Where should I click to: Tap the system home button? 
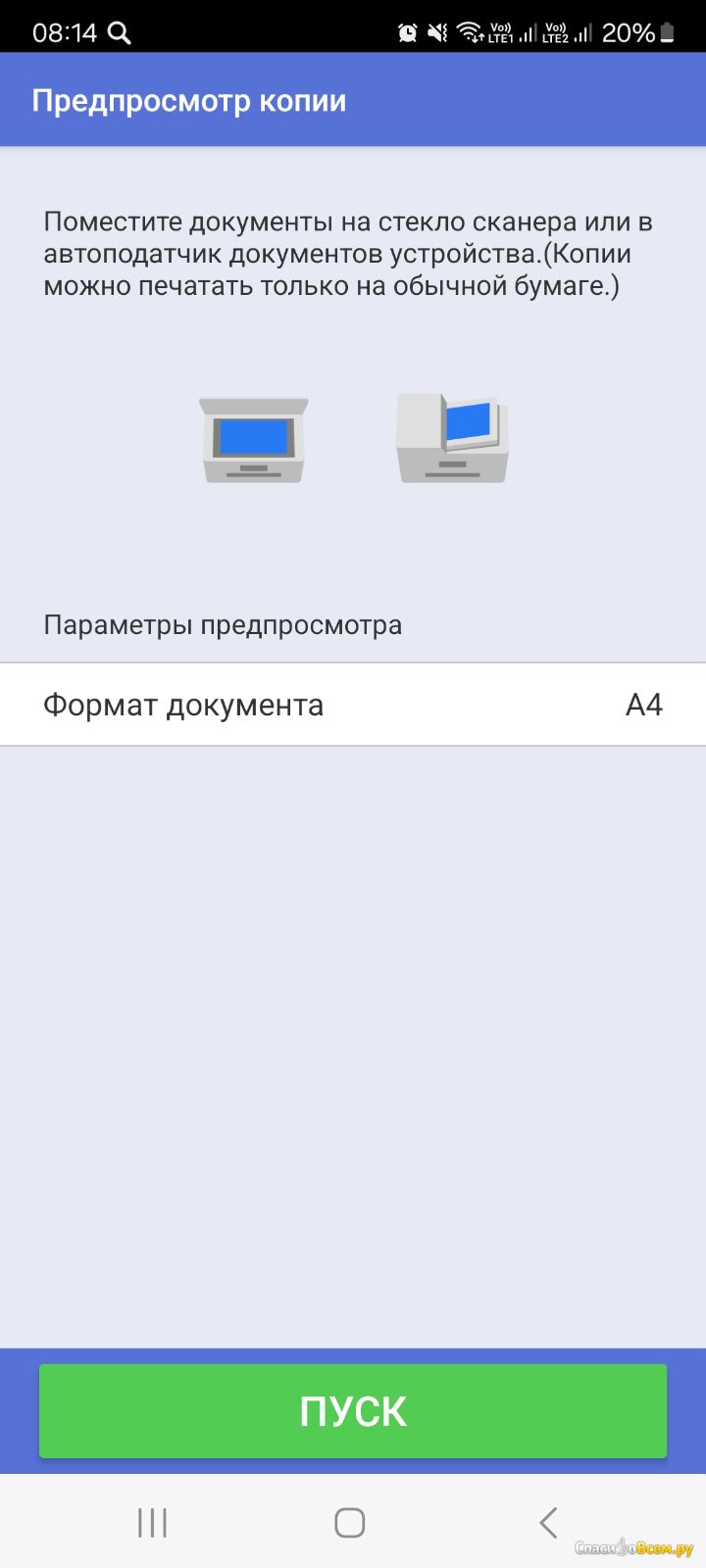point(350,1522)
